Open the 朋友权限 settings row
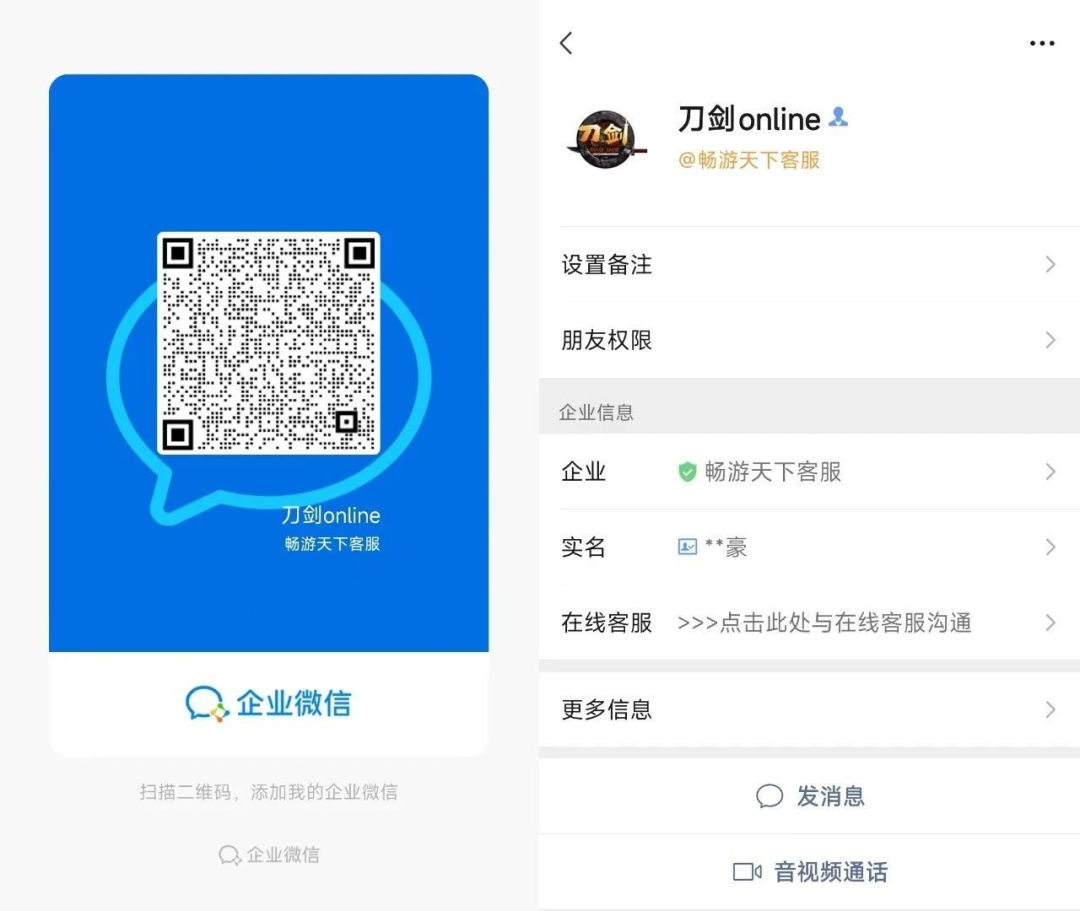This screenshot has height=911, width=1080. 808,340
